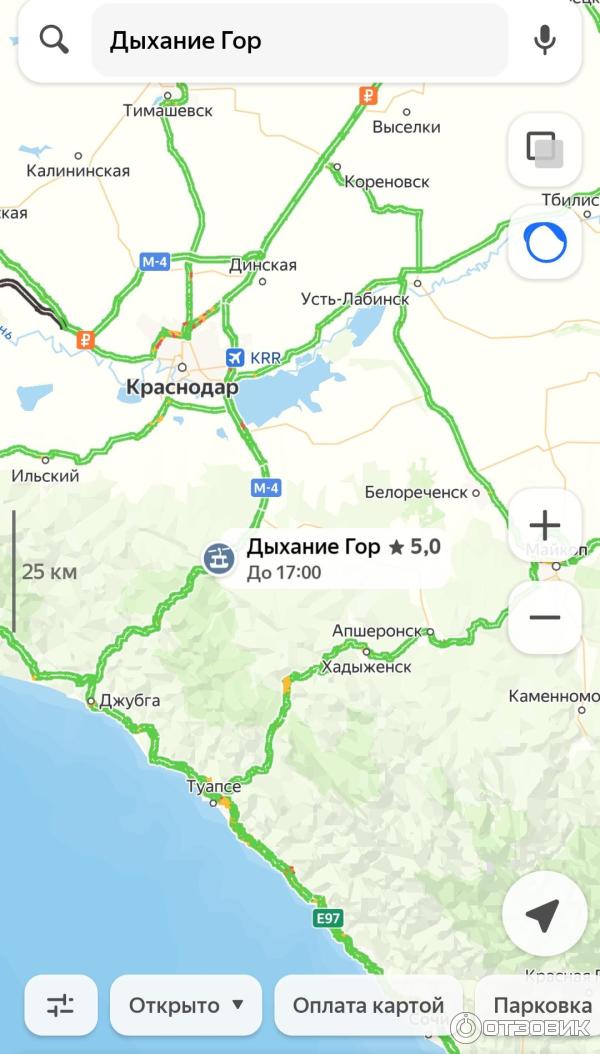This screenshot has width=600, height=1054.
Task: Open the Alice voice assistant button
Action: pos(545,243)
